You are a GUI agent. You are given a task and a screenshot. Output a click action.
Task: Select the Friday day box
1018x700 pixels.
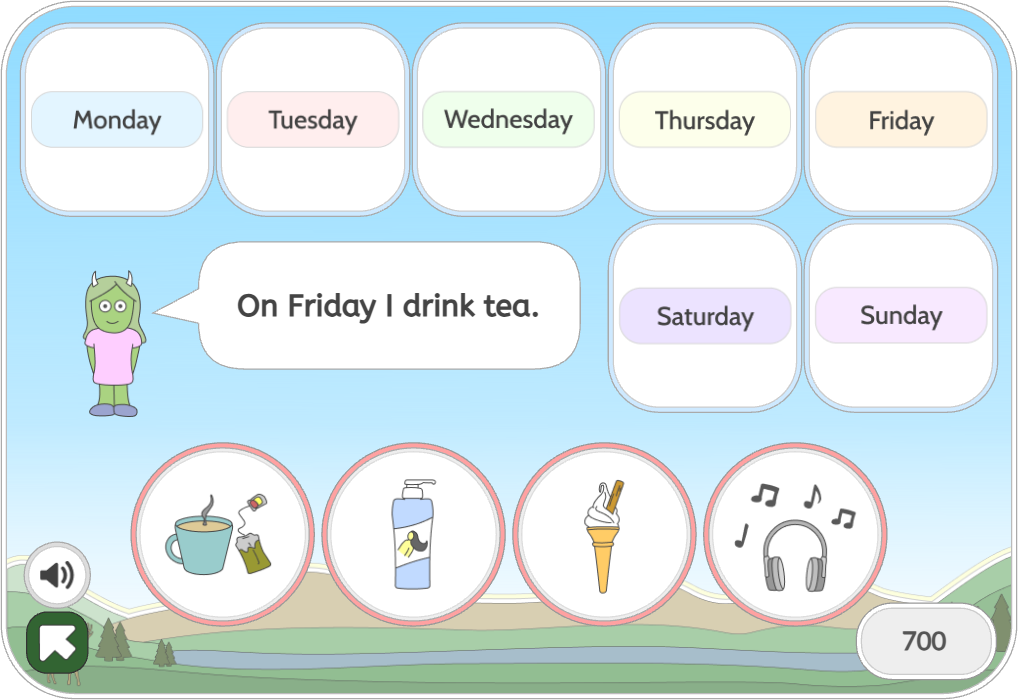click(x=900, y=120)
